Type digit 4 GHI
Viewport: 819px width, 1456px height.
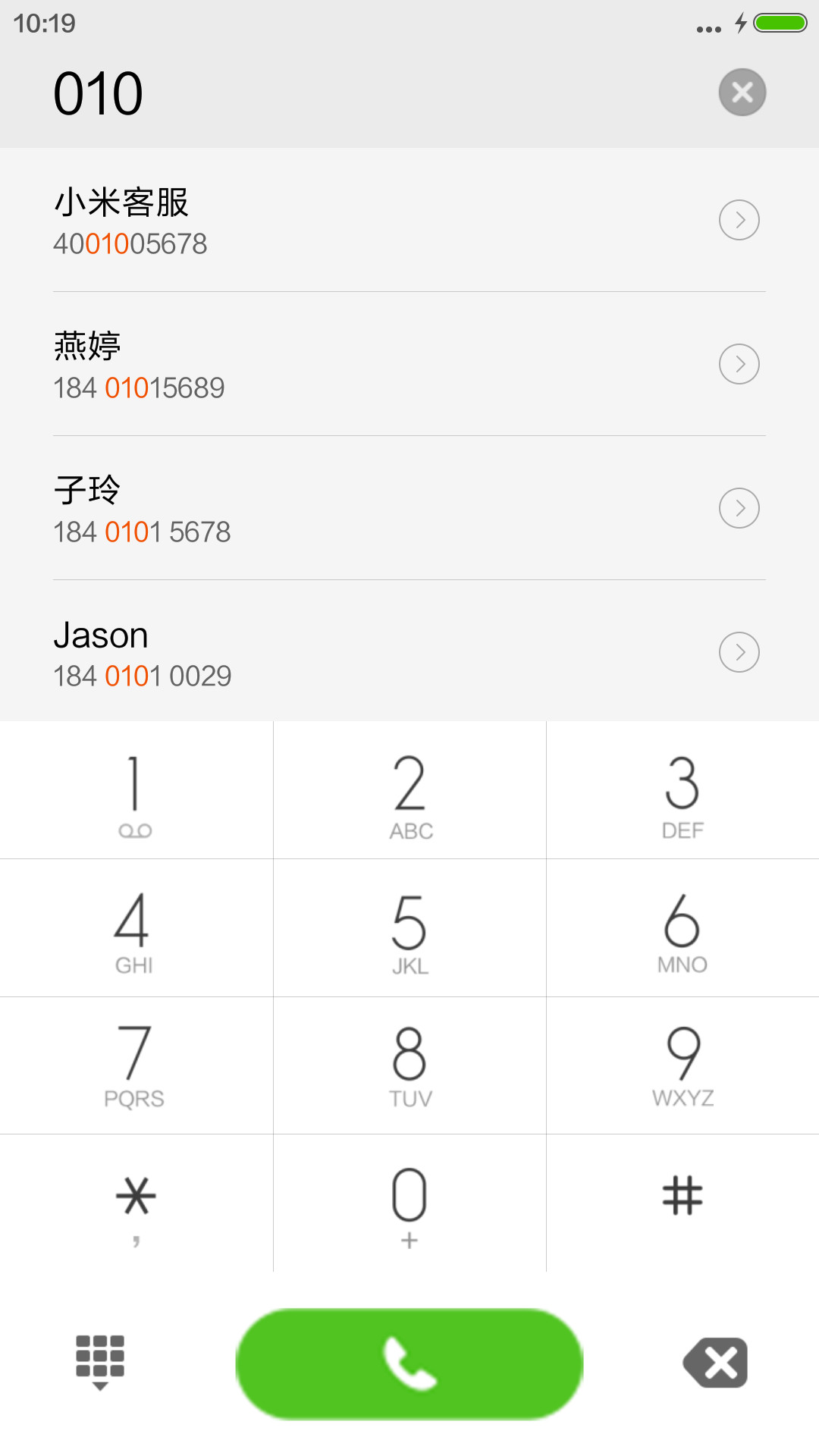point(136,928)
